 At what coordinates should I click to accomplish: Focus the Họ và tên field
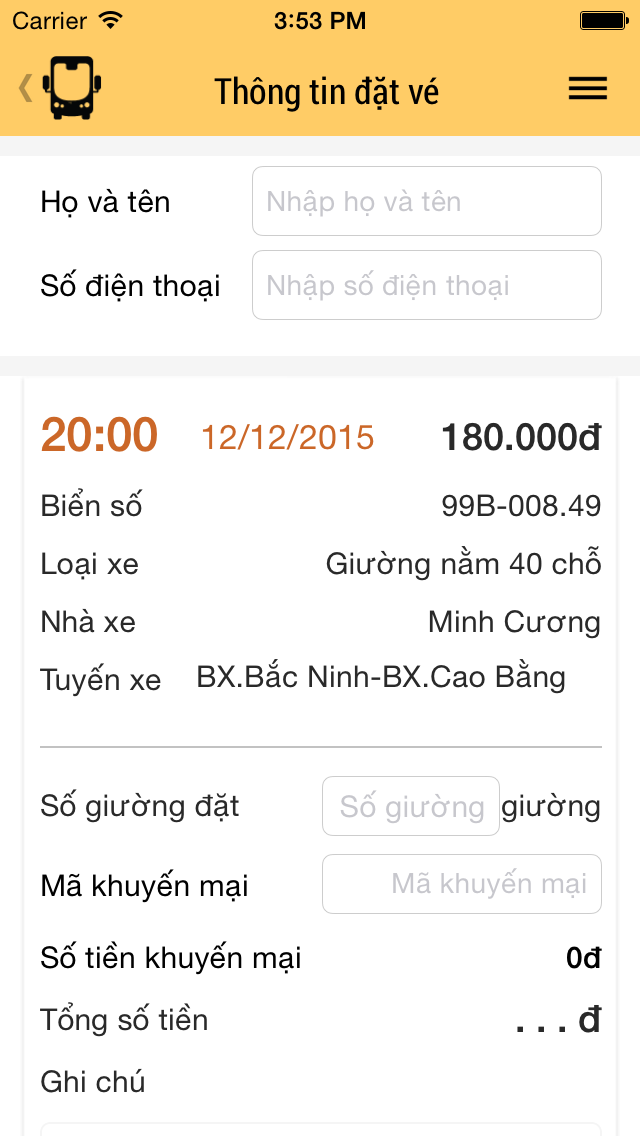click(x=426, y=201)
